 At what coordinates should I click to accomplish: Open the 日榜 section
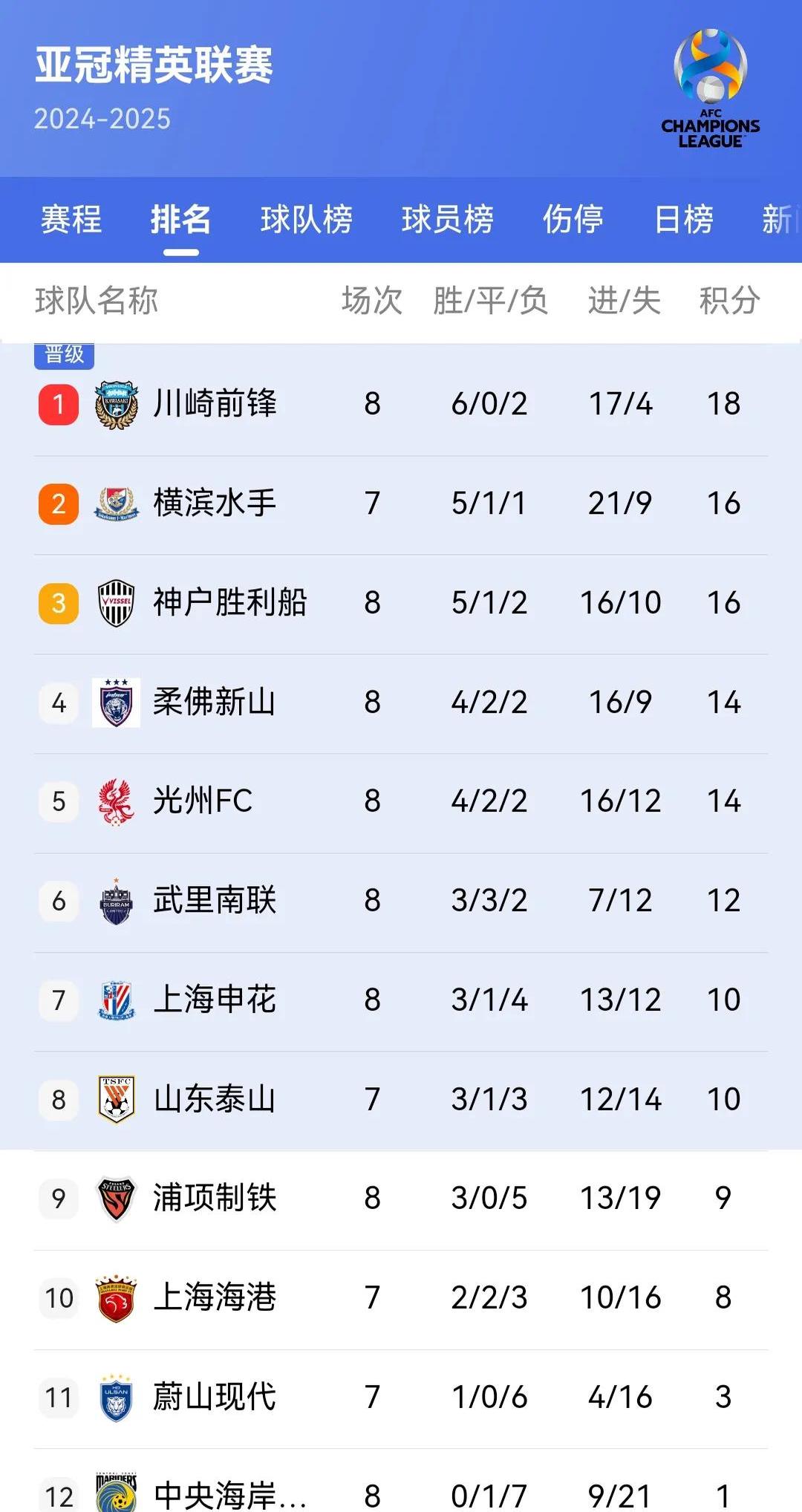click(684, 220)
